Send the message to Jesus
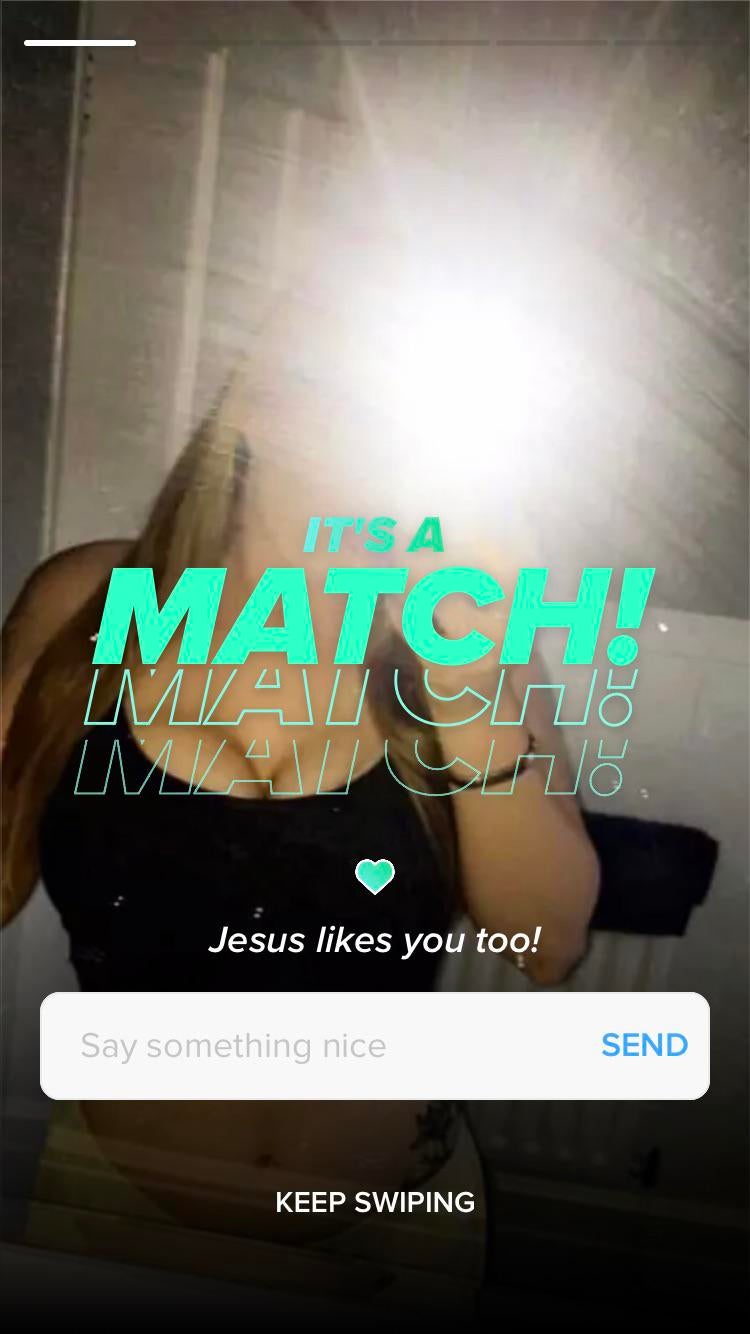750x1334 pixels. (644, 1046)
